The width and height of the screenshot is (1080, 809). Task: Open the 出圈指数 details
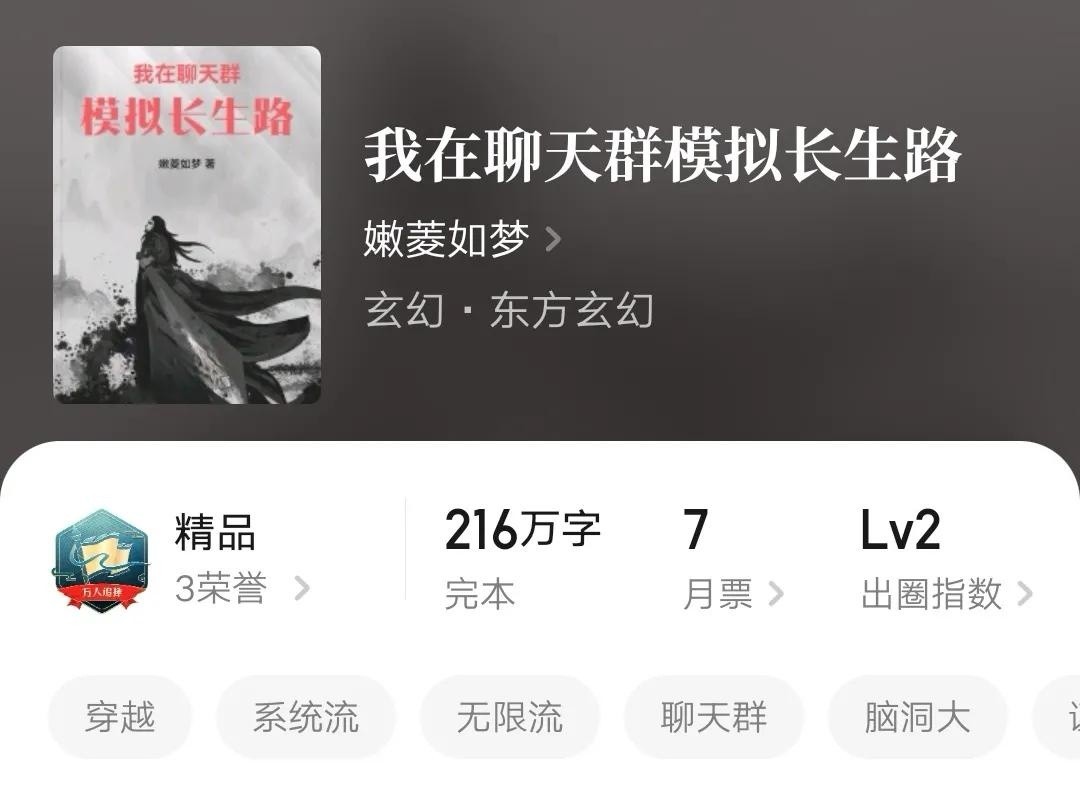[x=945, y=594]
